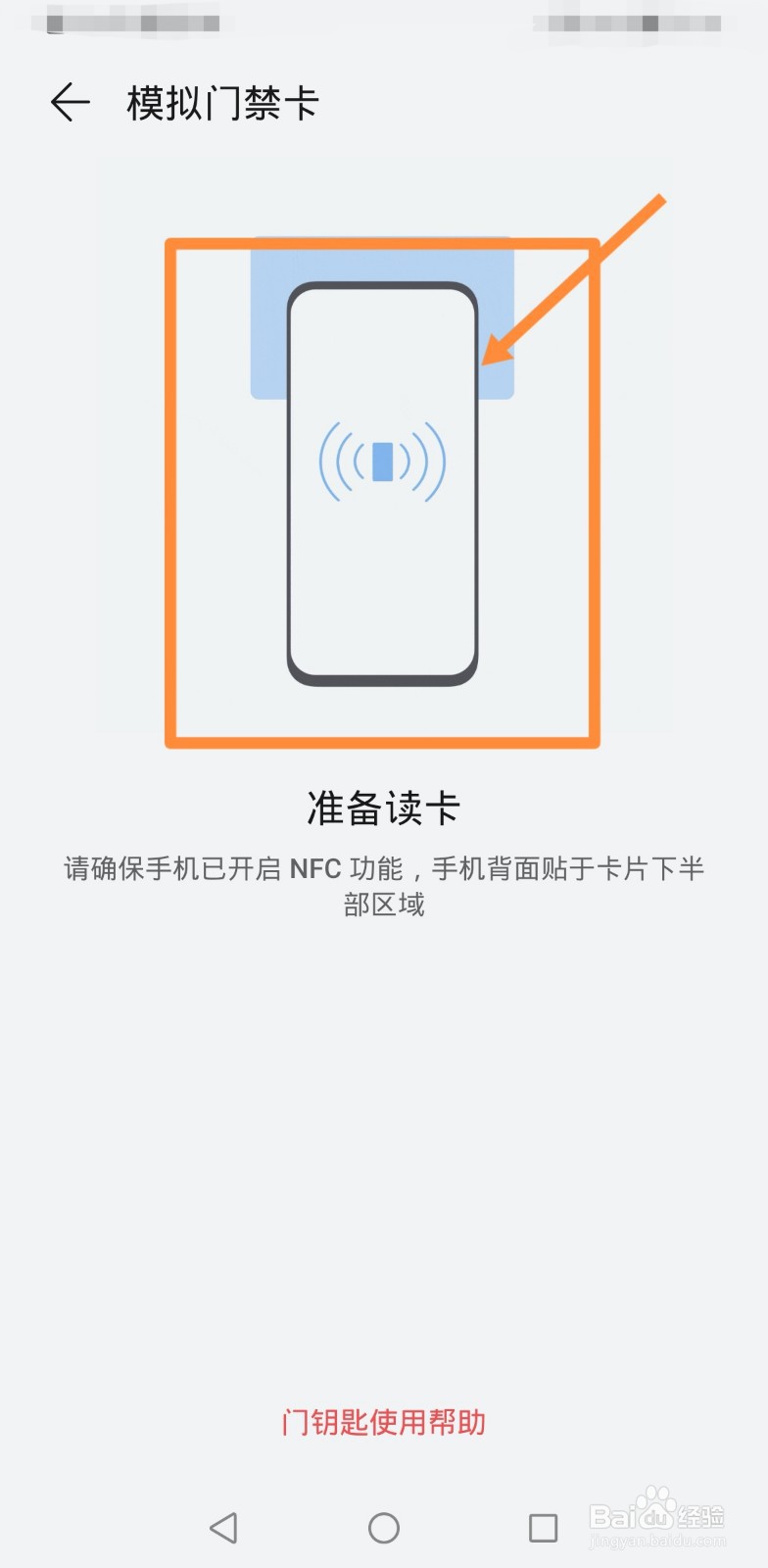Open the 门钥匙使用帮助 help link
This screenshot has height=1568, width=768.
click(x=383, y=1422)
